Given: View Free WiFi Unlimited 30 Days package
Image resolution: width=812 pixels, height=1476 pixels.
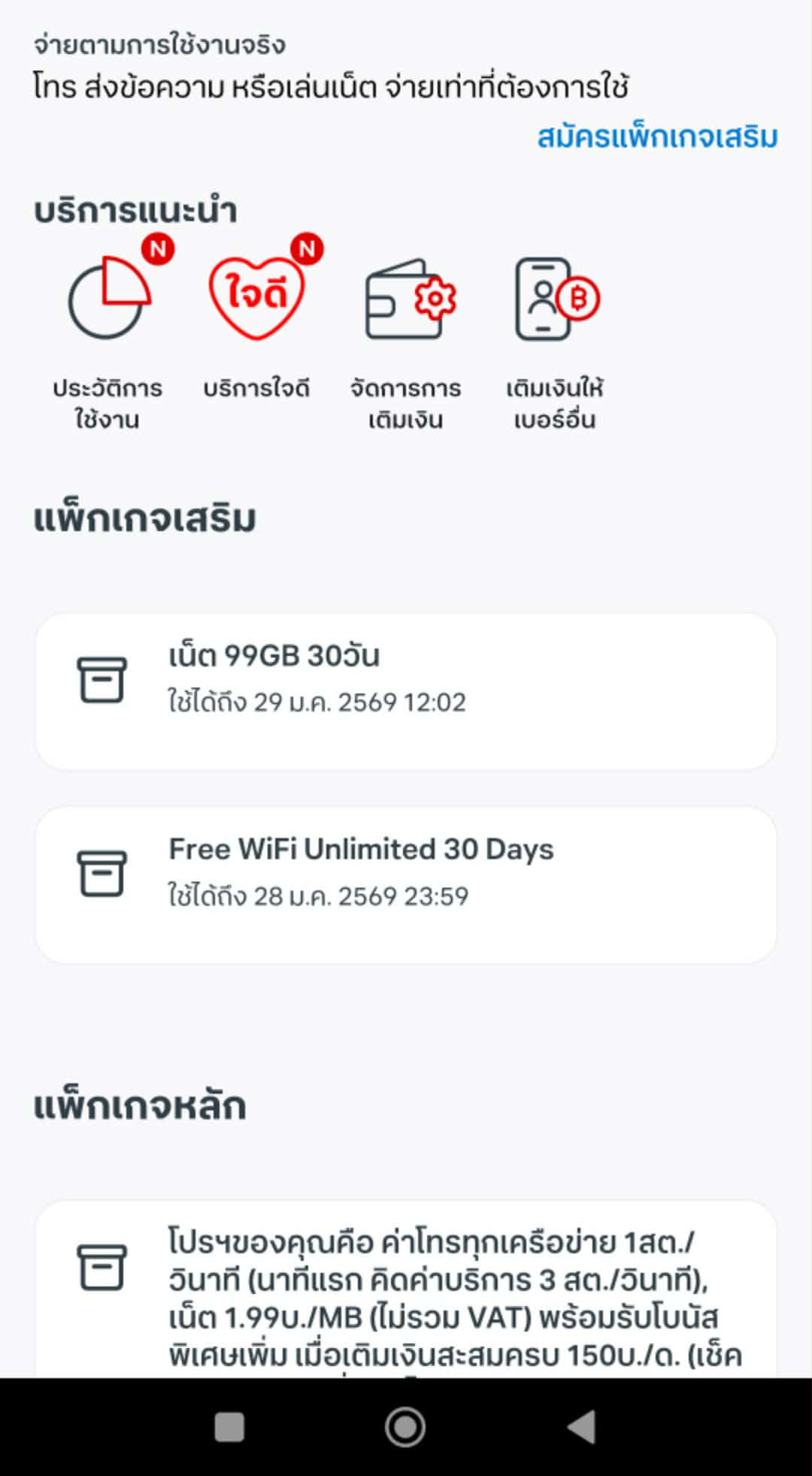Looking at the screenshot, I should 406,885.
